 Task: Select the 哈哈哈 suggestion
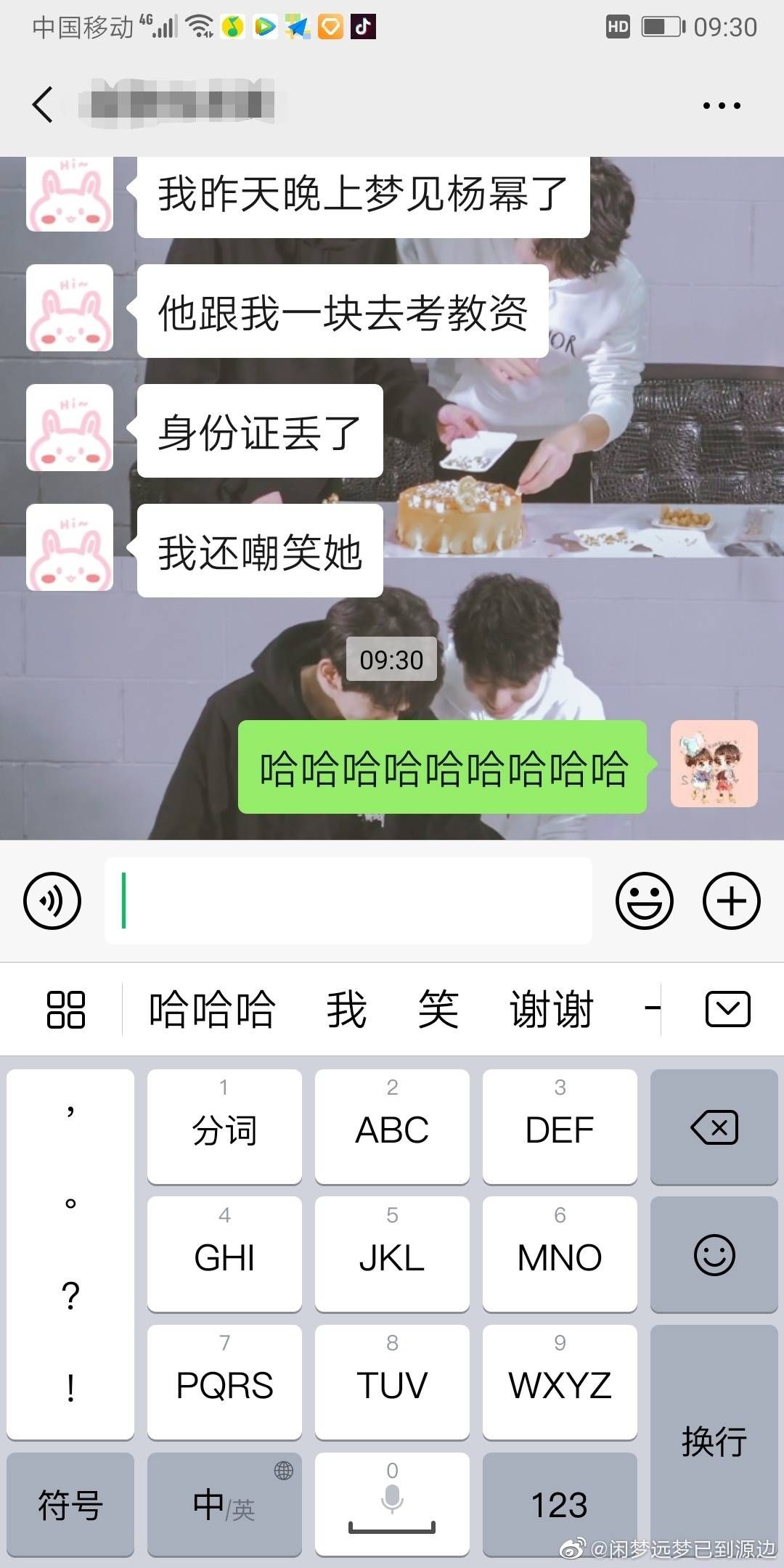[x=211, y=1009]
